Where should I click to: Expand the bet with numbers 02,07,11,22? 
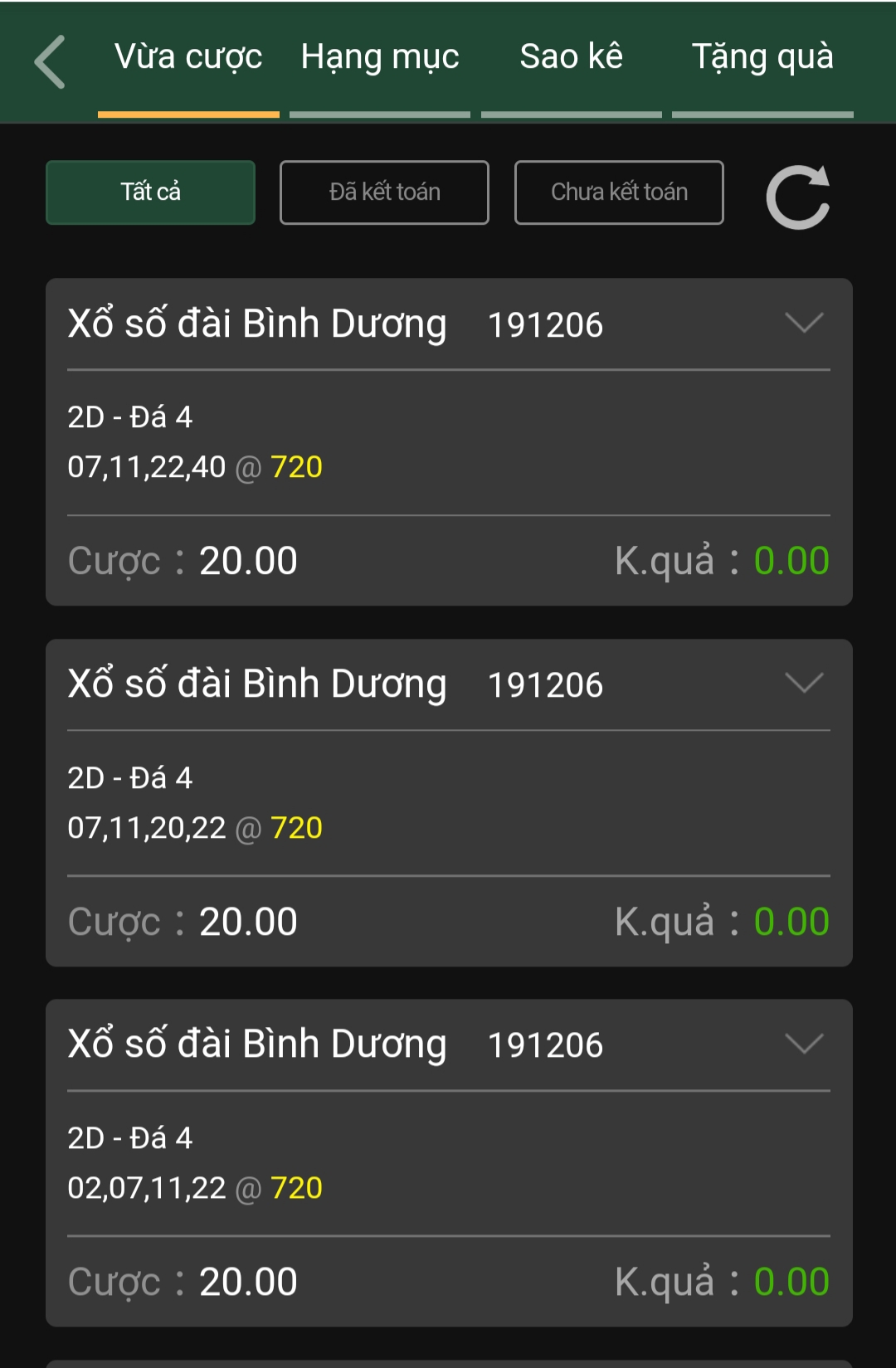(803, 1044)
